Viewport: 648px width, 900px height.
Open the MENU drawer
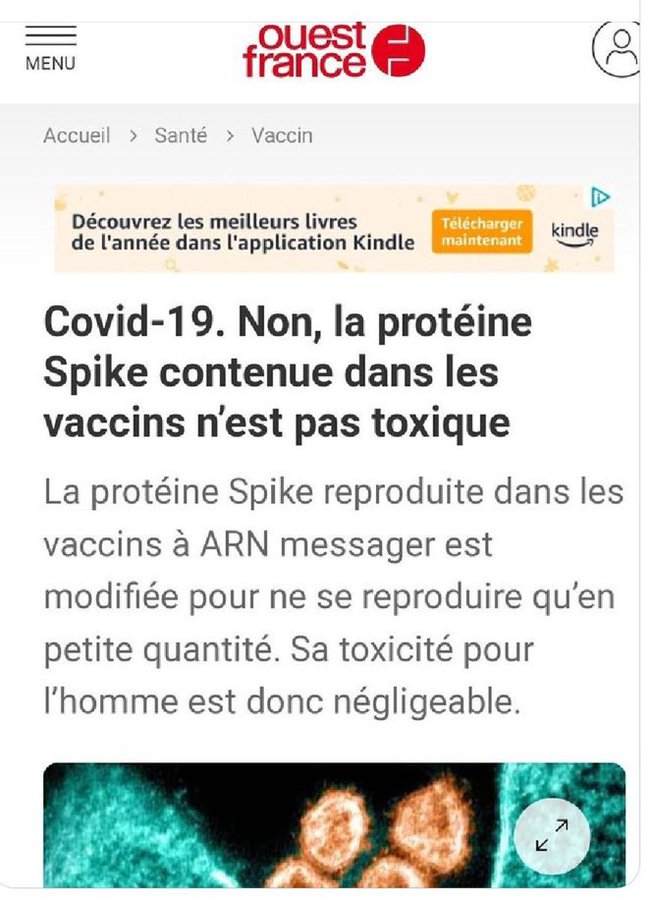pos(50,47)
